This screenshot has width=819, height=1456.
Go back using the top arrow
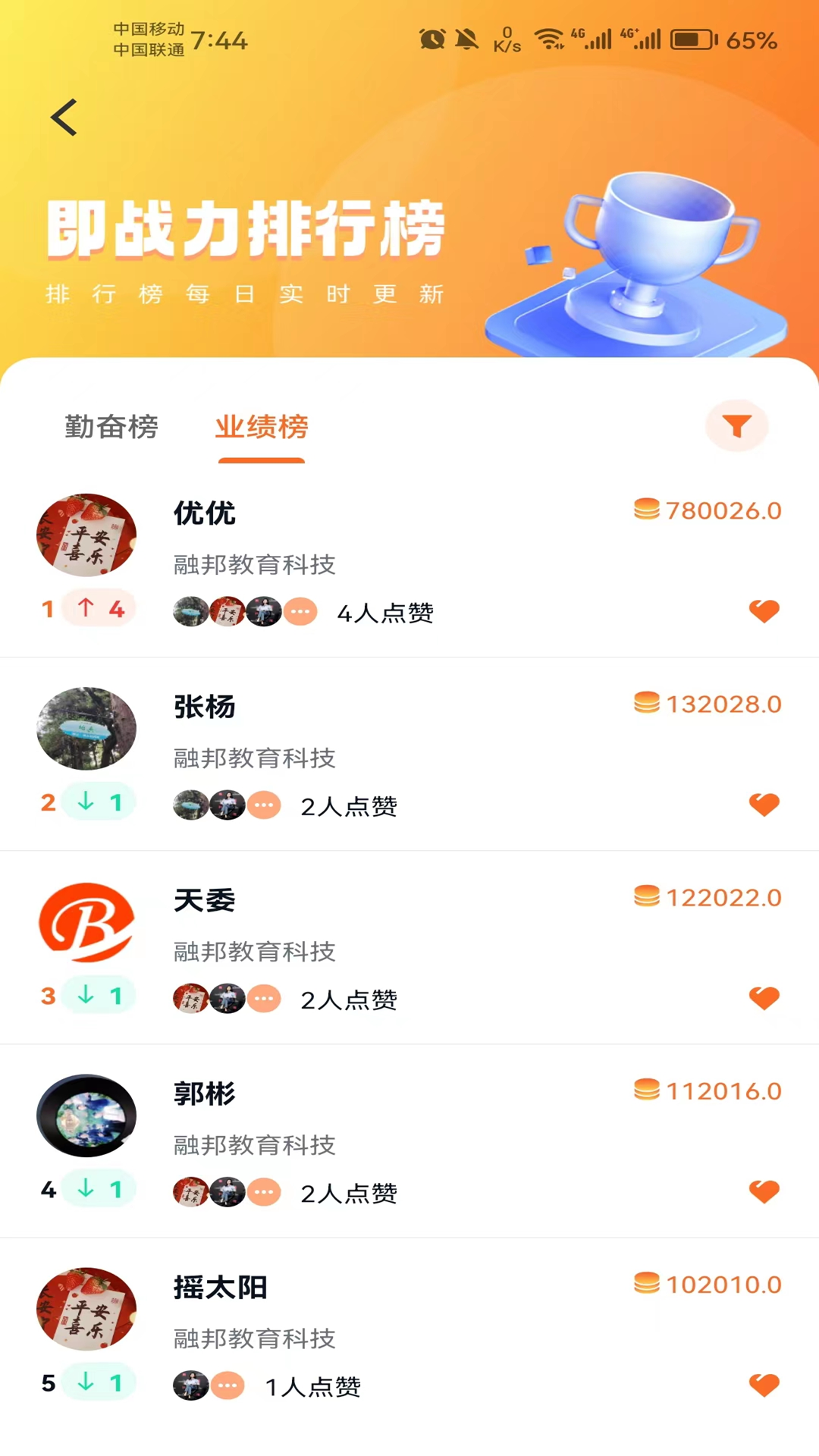[x=64, y=118]
